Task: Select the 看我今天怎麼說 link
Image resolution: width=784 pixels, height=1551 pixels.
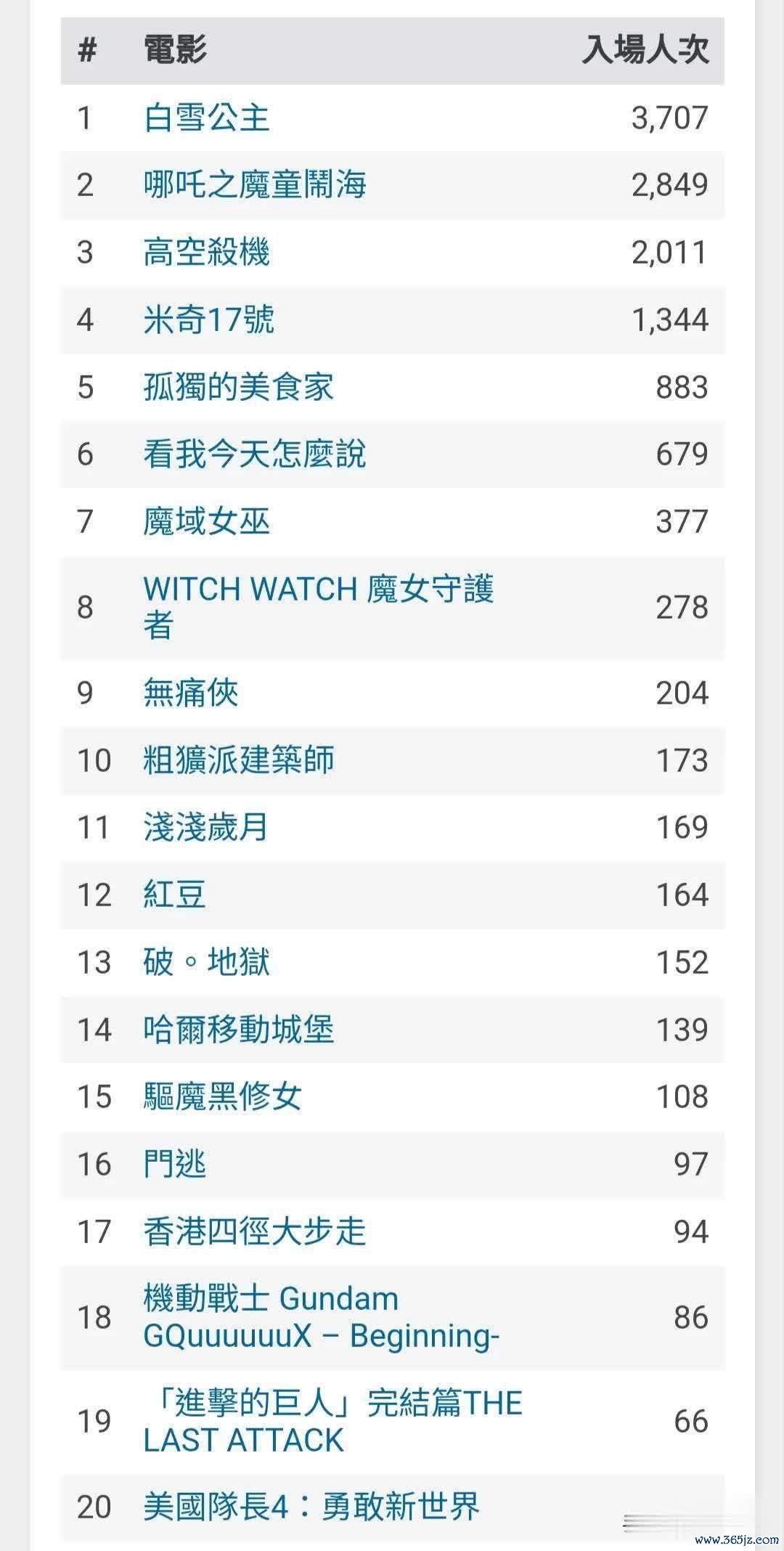Action: pos(255,454)
